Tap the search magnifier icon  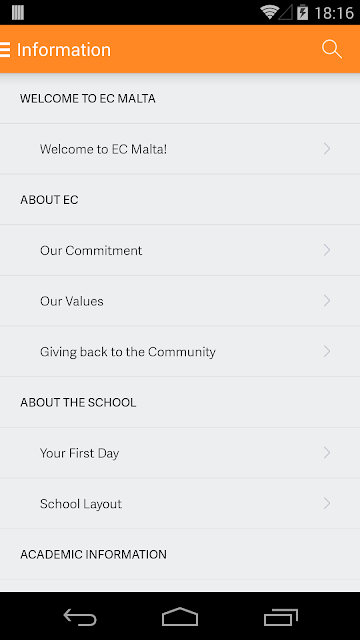tap(331, 49)
